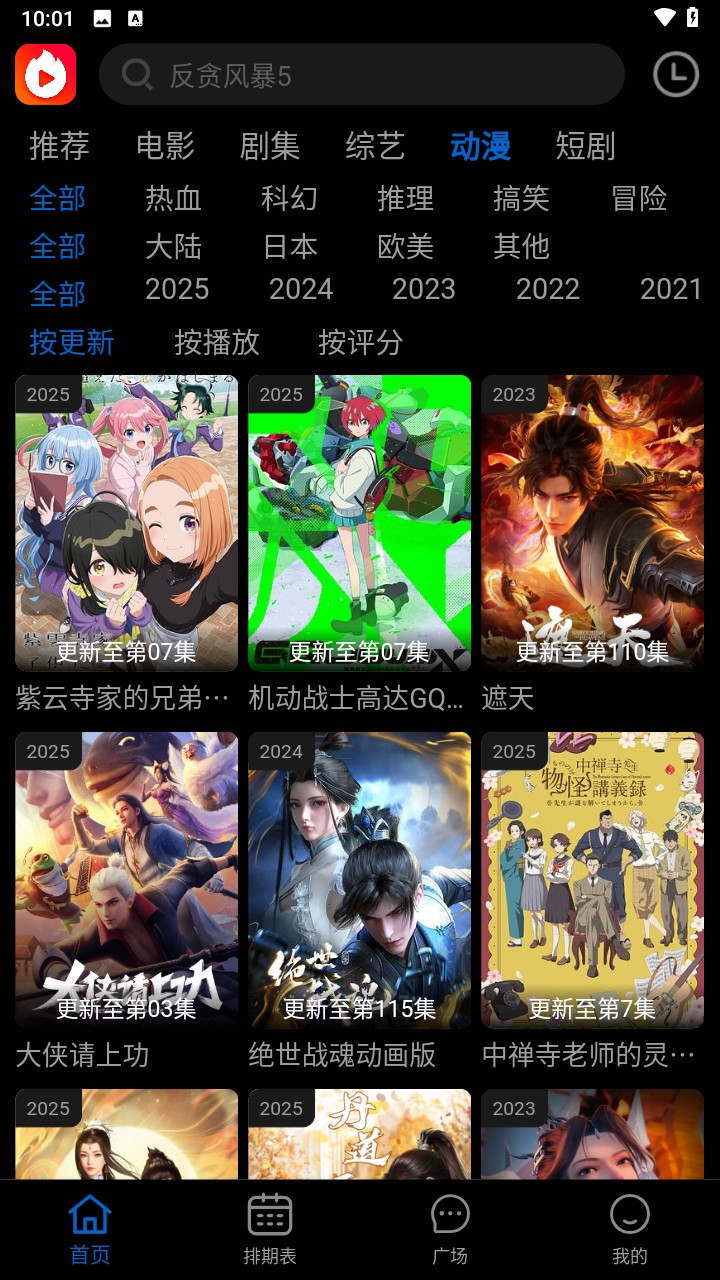Viewport: 720px width, 1280px height.
Task: Switch to the 电影 tab
Action: 166,145
